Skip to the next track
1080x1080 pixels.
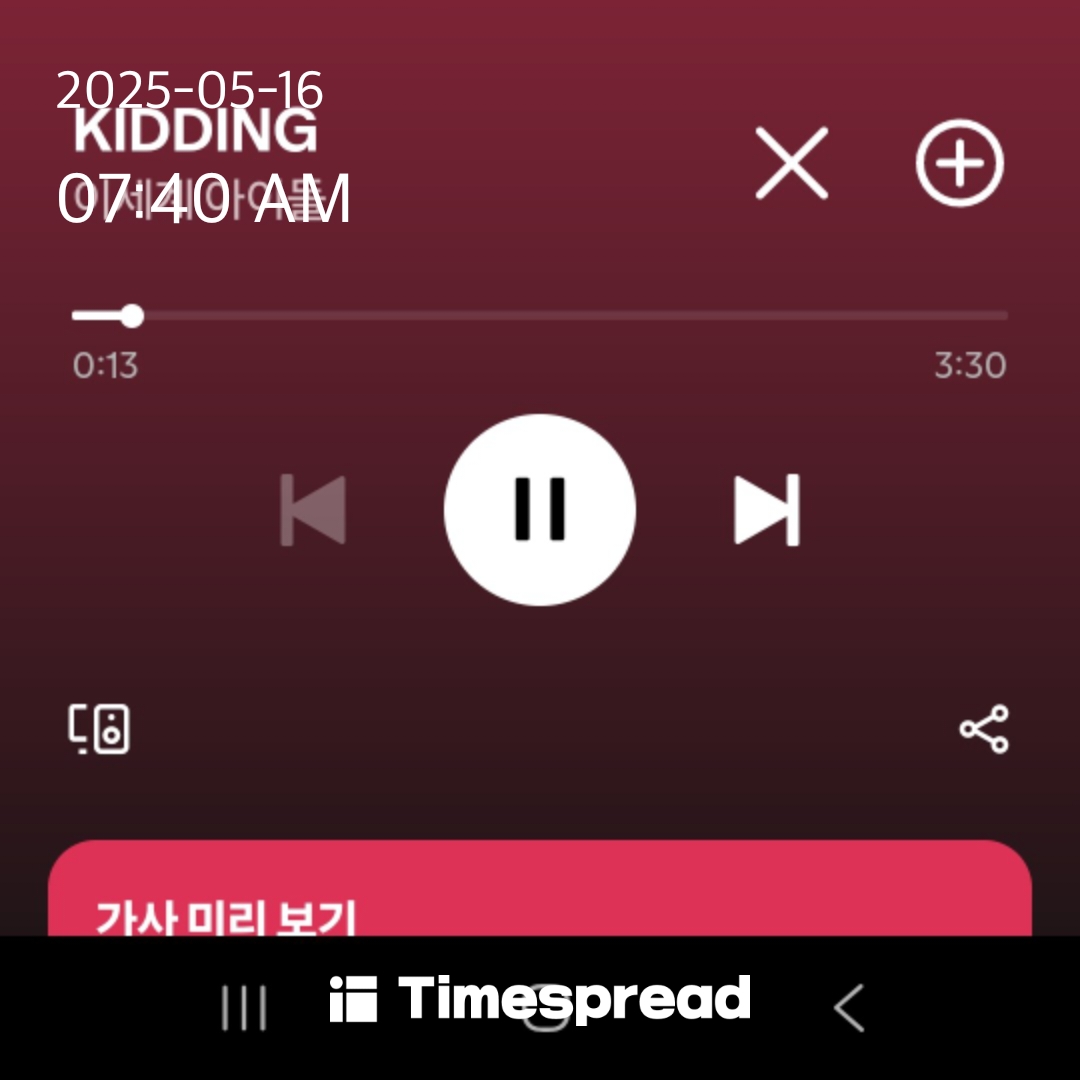[x=767, y=510]
